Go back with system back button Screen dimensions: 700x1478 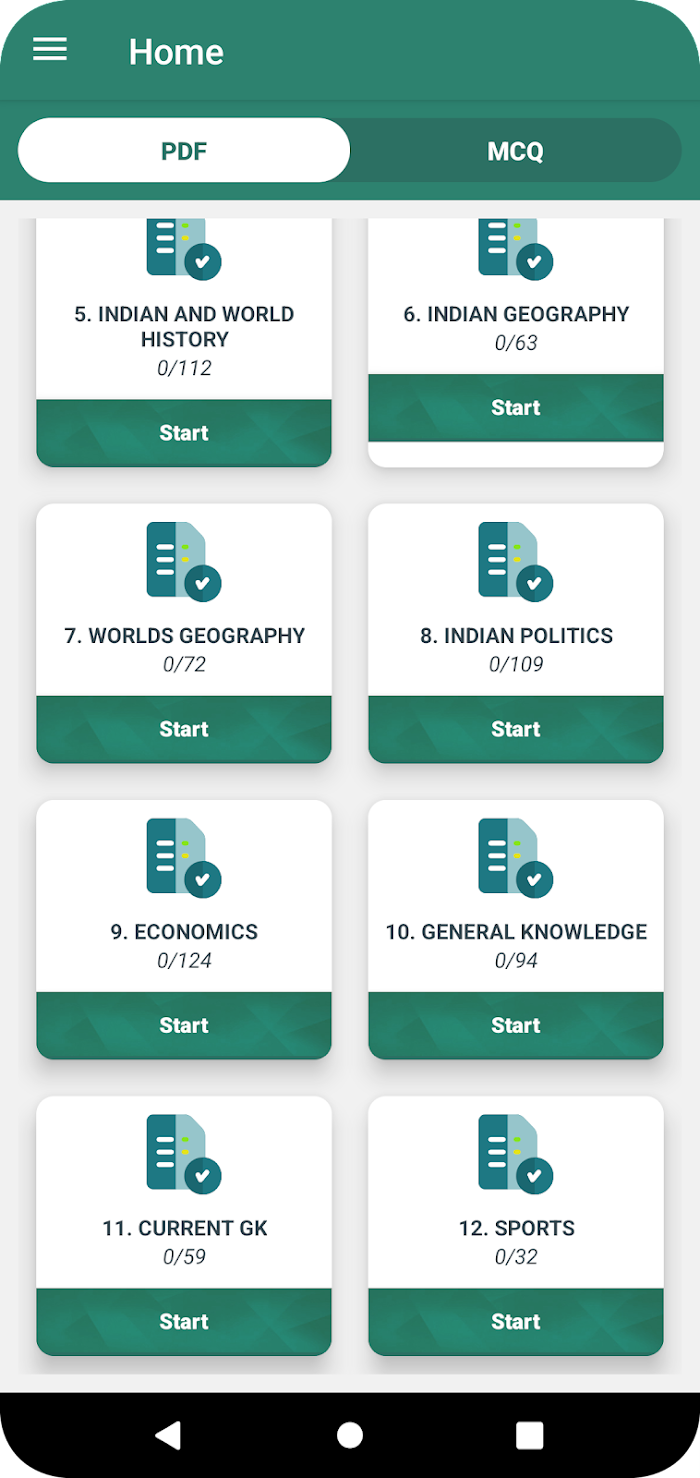(169, 1435)
